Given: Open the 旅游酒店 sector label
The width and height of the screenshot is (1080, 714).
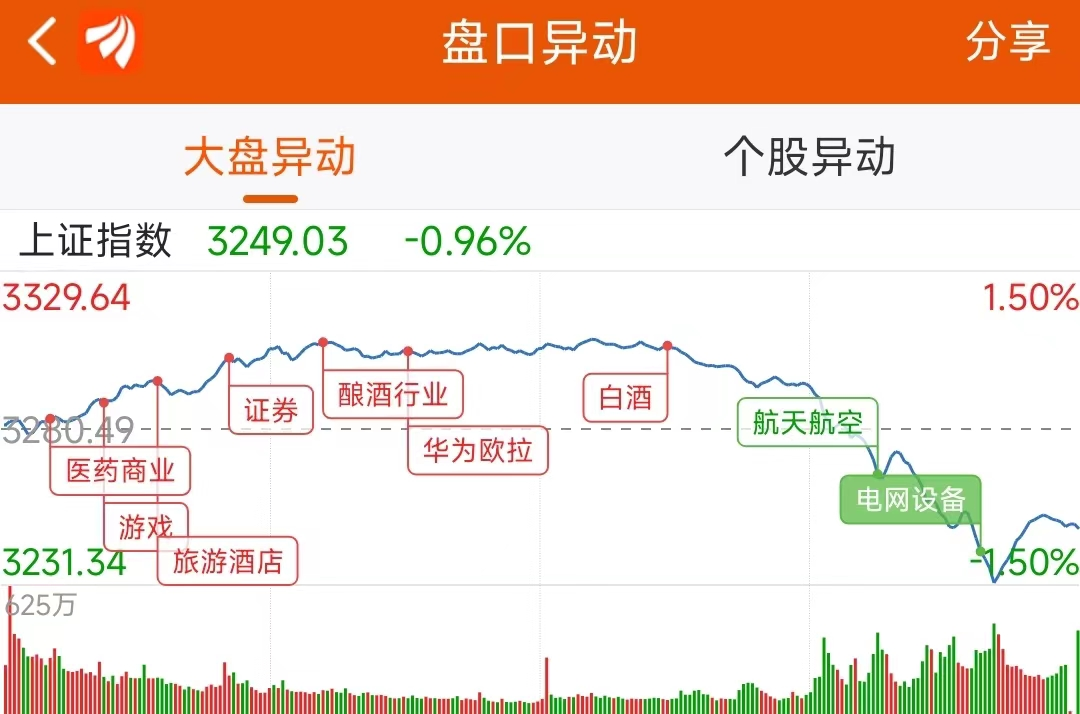Looking at the screenshot, I should click(x=227, y=561).
